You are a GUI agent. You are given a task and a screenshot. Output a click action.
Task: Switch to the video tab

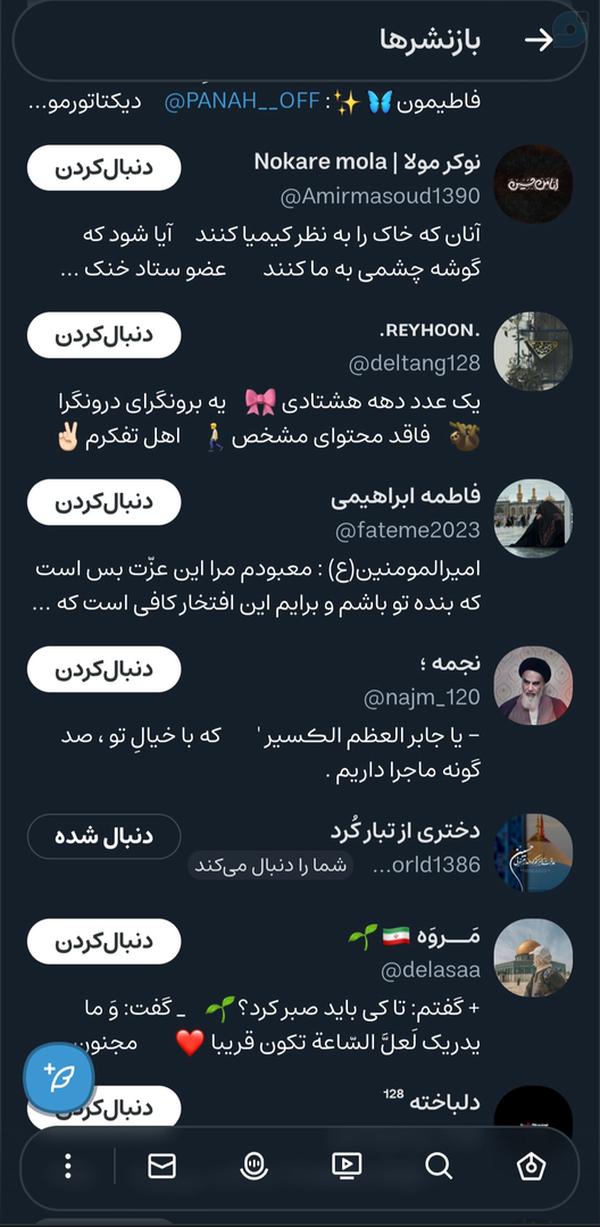click(346, 1166)
